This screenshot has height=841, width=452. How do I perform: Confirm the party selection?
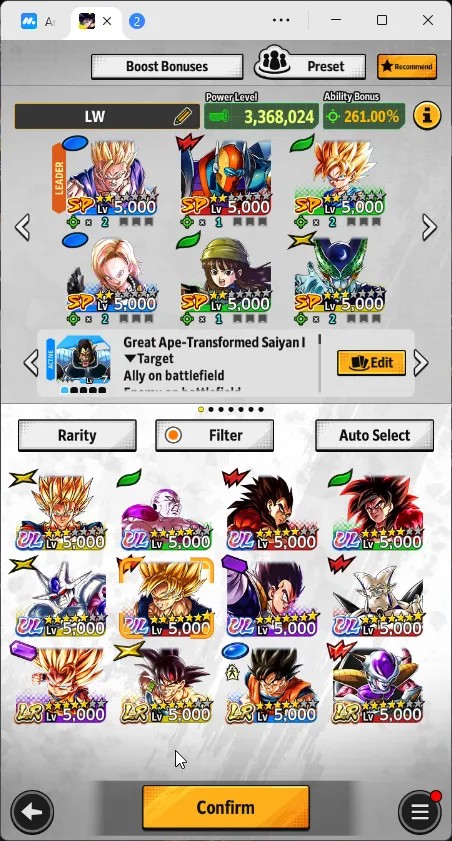(x=226, y=807)
